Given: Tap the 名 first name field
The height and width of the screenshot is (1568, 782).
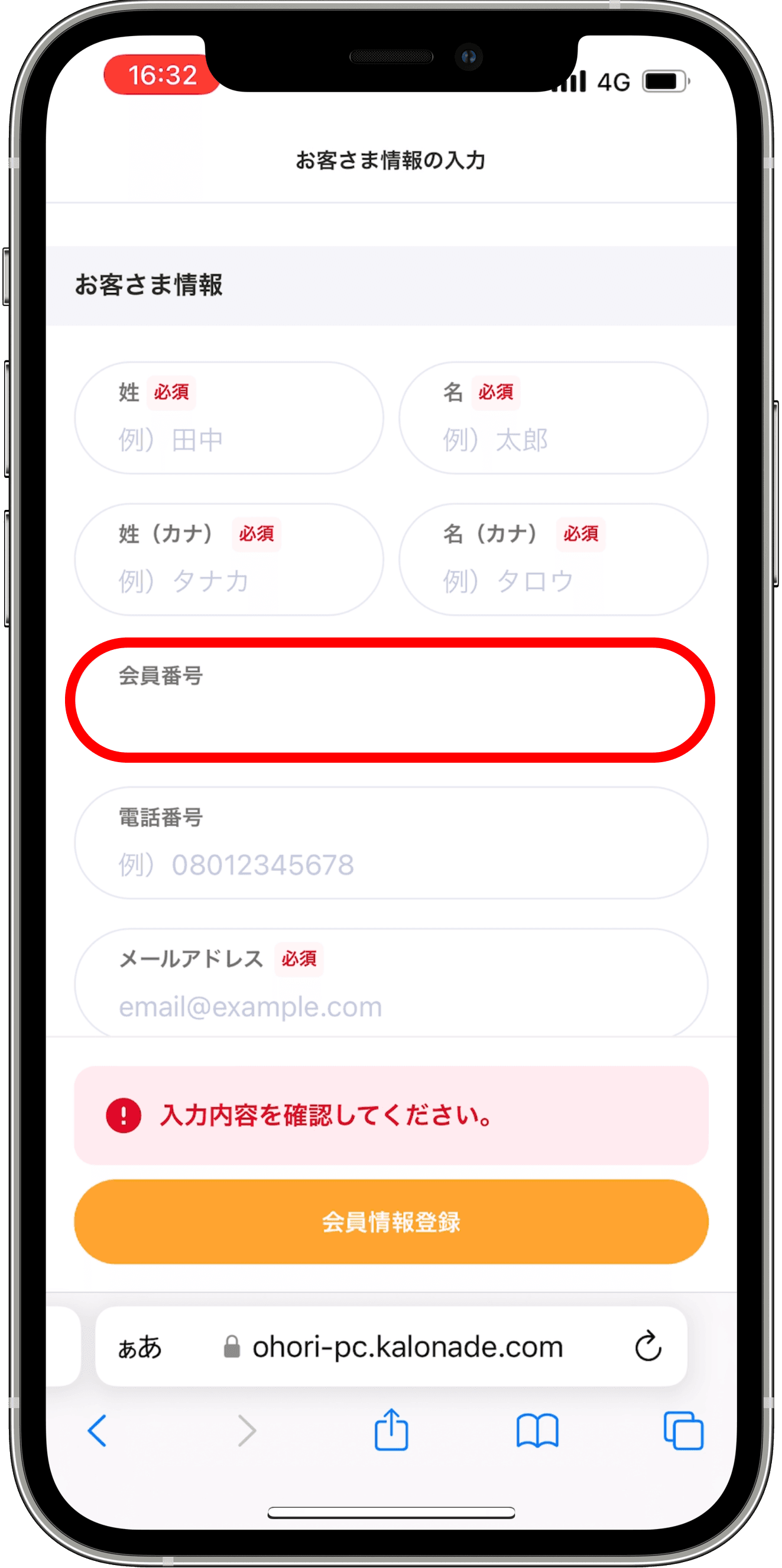Looking at the screenshot, I should click(x=553, y=438).
